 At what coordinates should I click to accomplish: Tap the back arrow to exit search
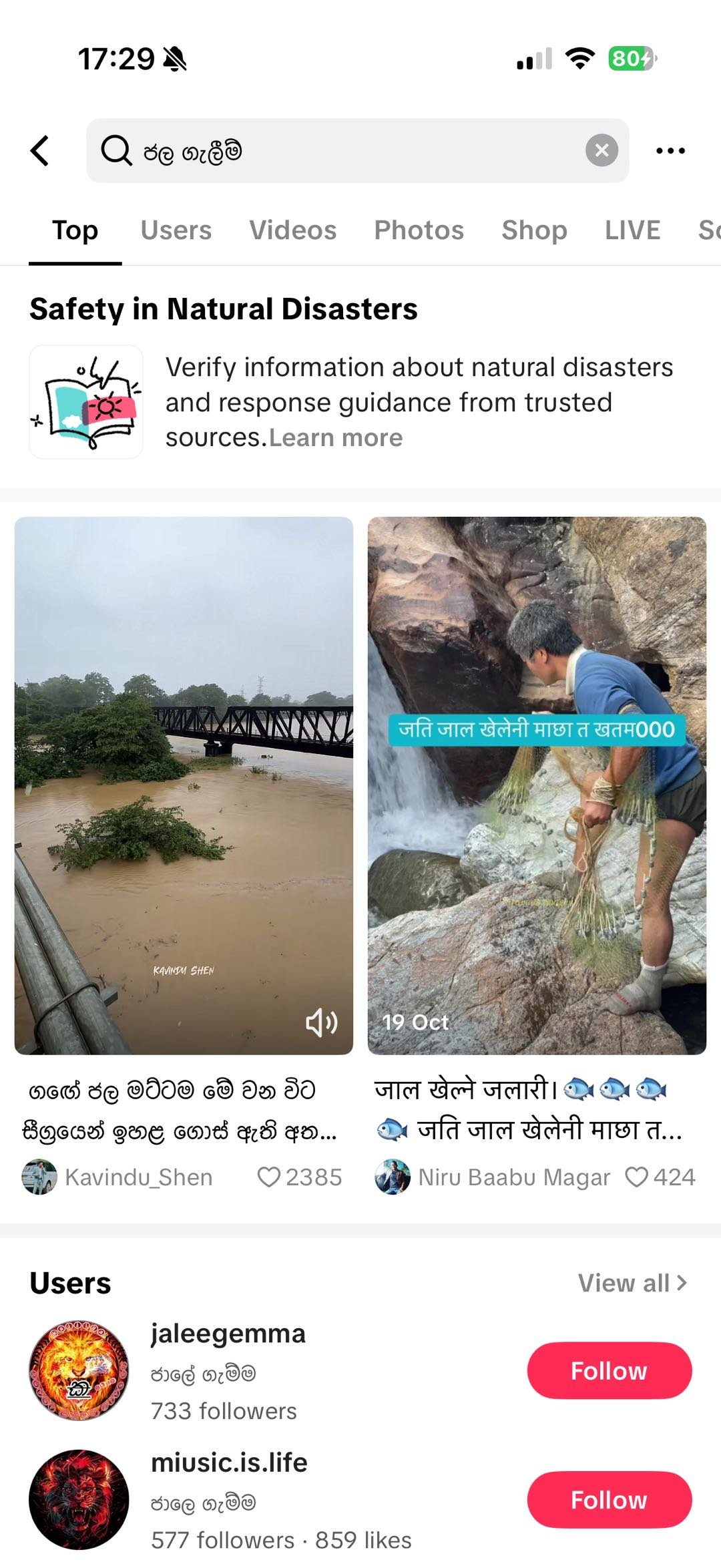(40, 150)
